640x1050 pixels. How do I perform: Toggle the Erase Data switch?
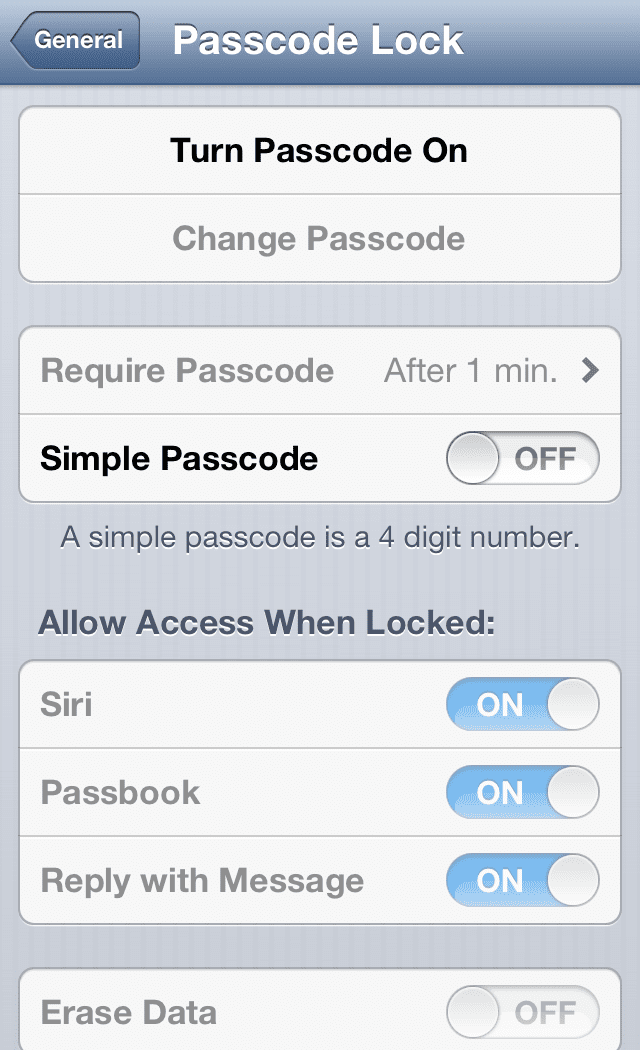pyautogui.click(x=522, y=1013)
